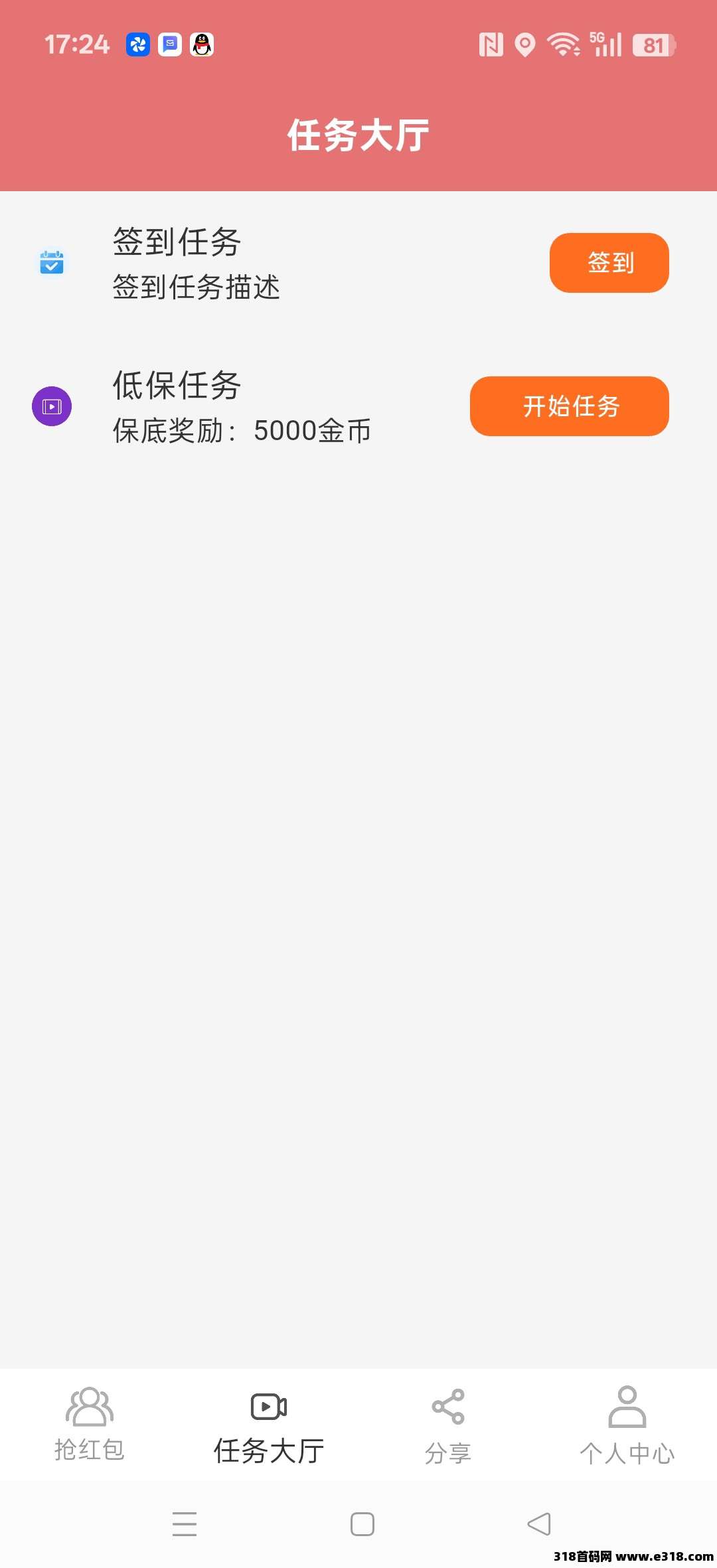The width and height of the screenshot is (717, 1568).
Task: Tap the location pin icon in status bar
Action: [x=524, y=44]
